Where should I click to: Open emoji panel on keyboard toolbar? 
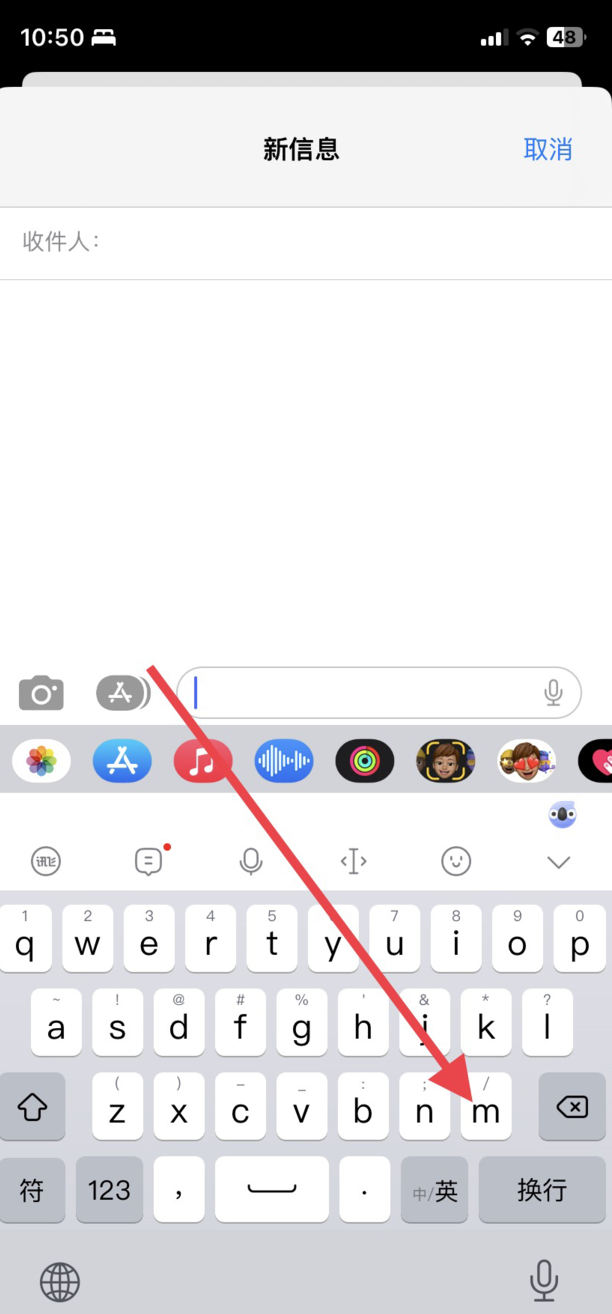pos(456,861)
